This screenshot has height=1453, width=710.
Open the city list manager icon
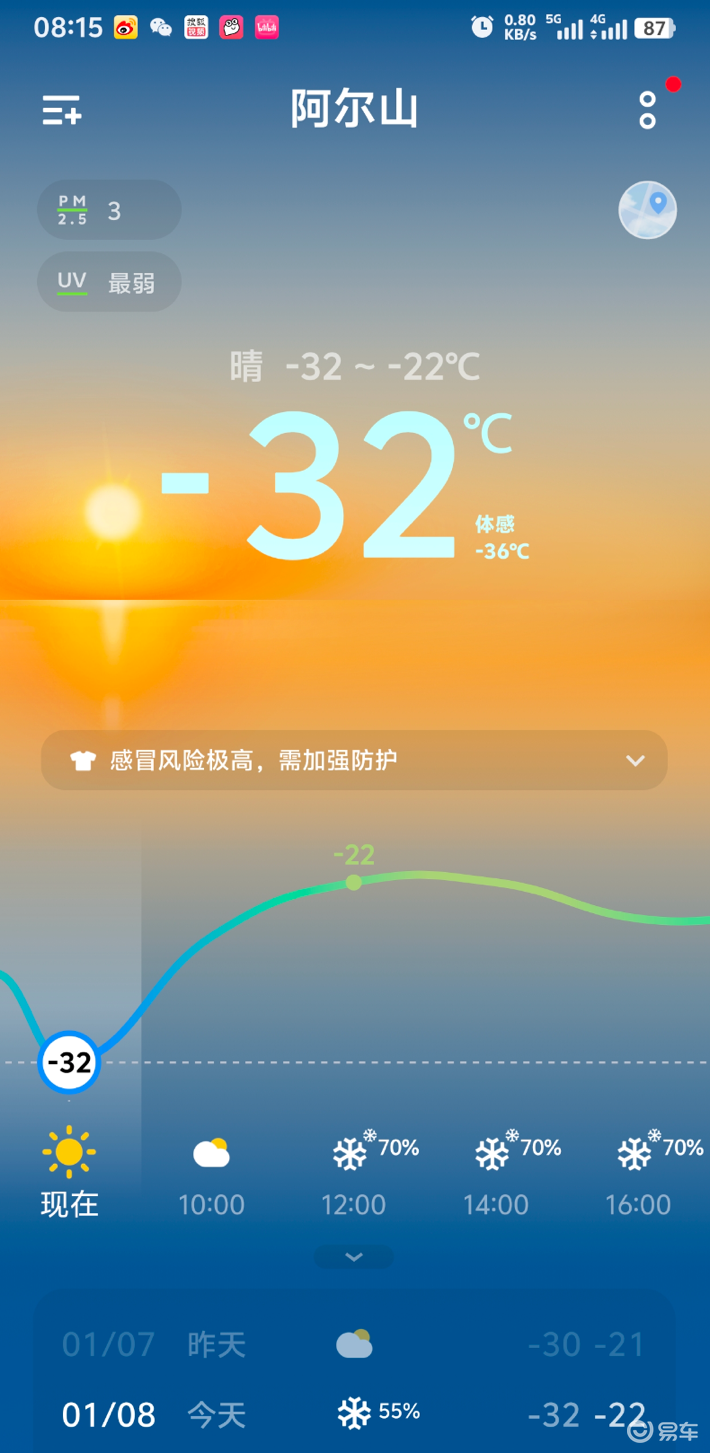(61, 110)
